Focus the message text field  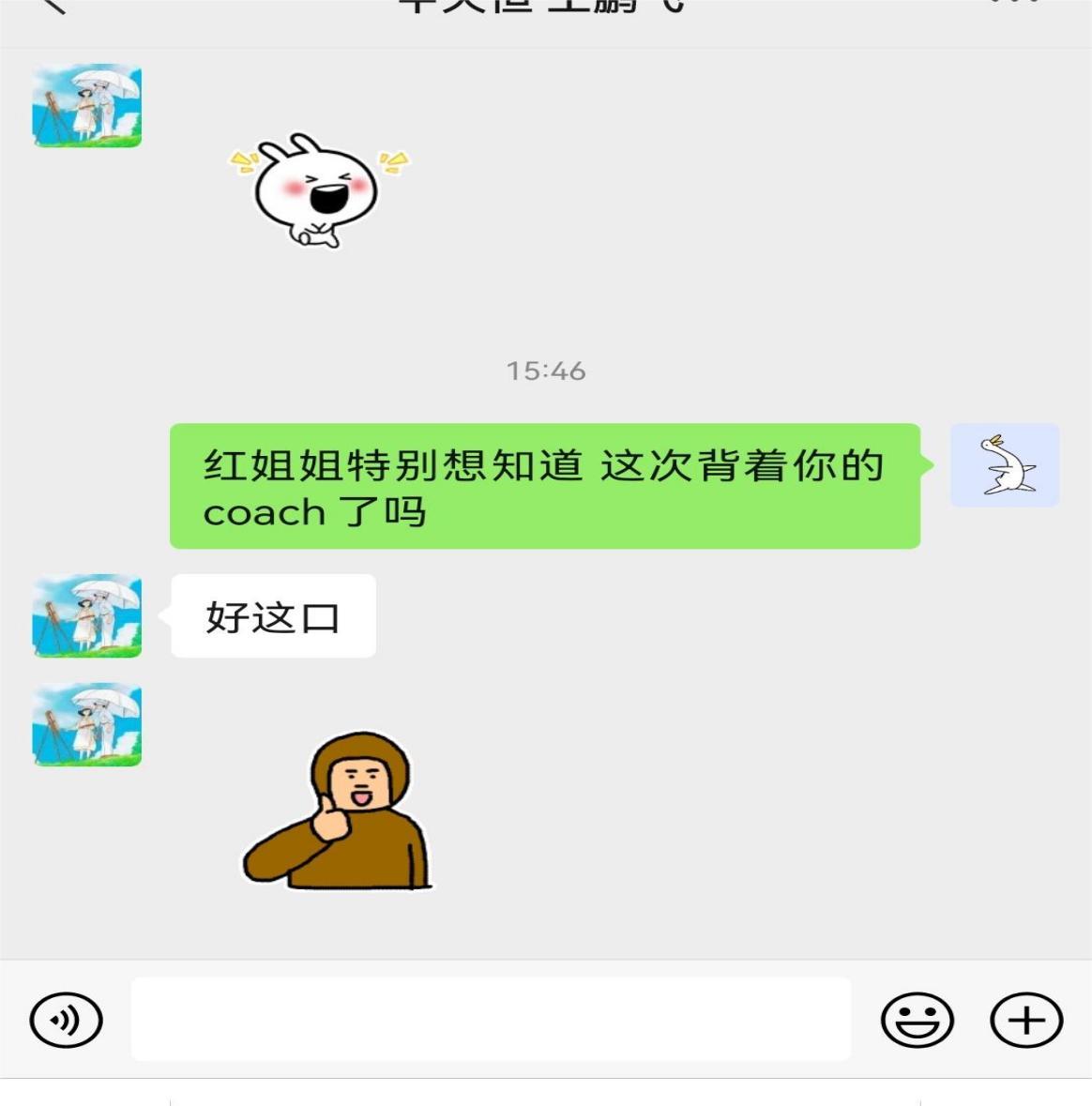[491, 1020]
